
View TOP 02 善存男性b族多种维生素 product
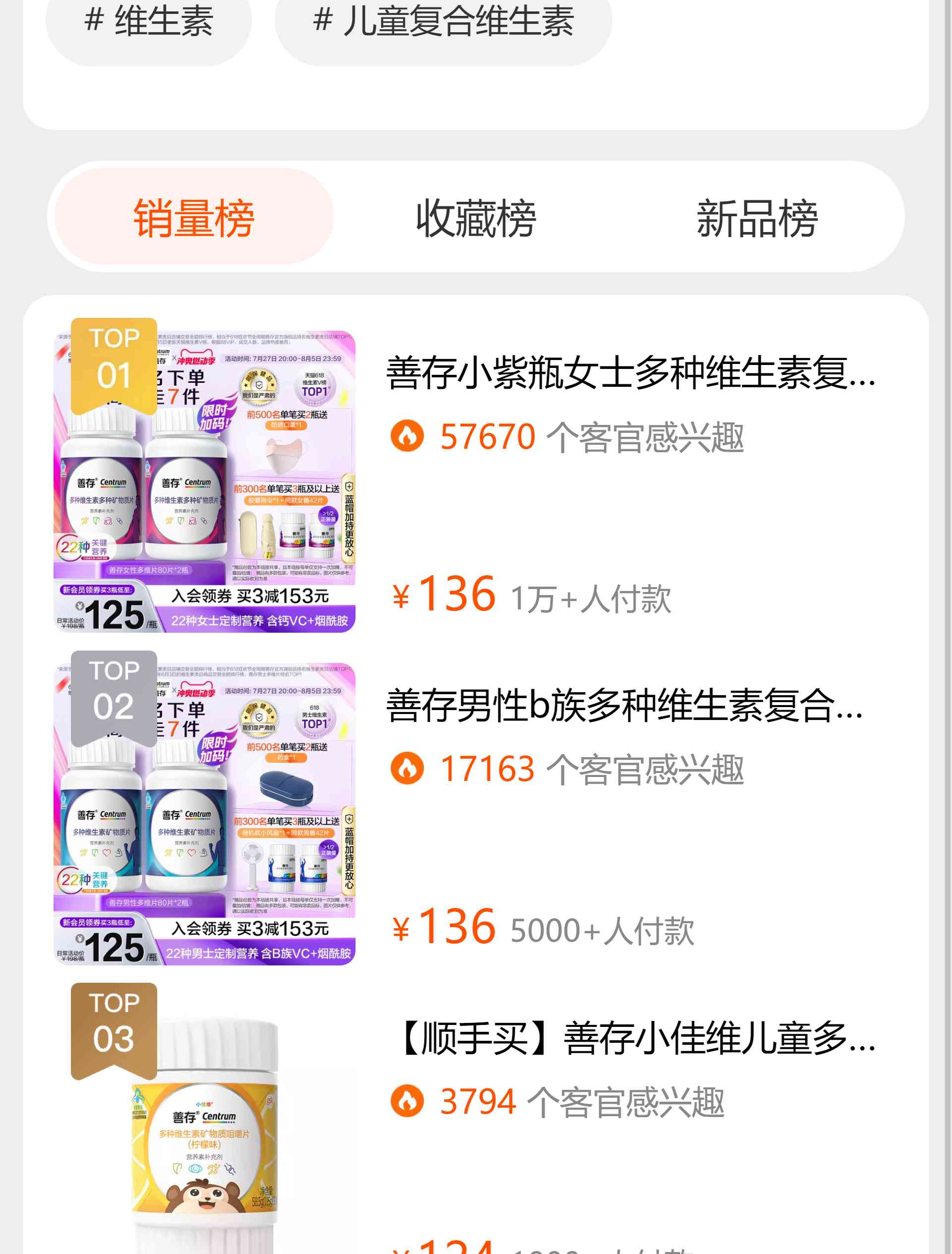tap(624, 706)
